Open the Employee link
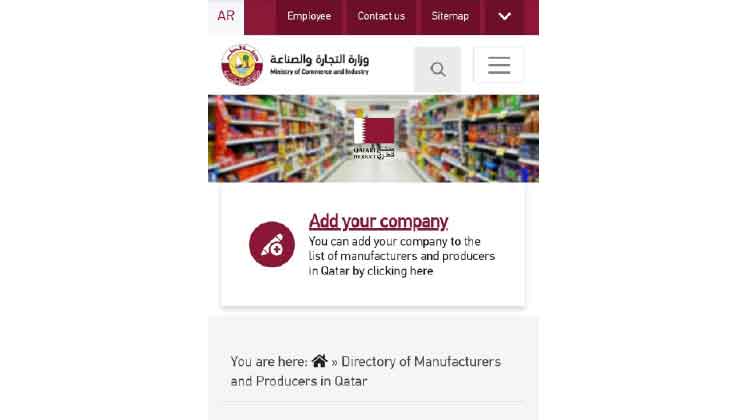The width and height of the screenshot is (750, 420). tap(309, 16)
